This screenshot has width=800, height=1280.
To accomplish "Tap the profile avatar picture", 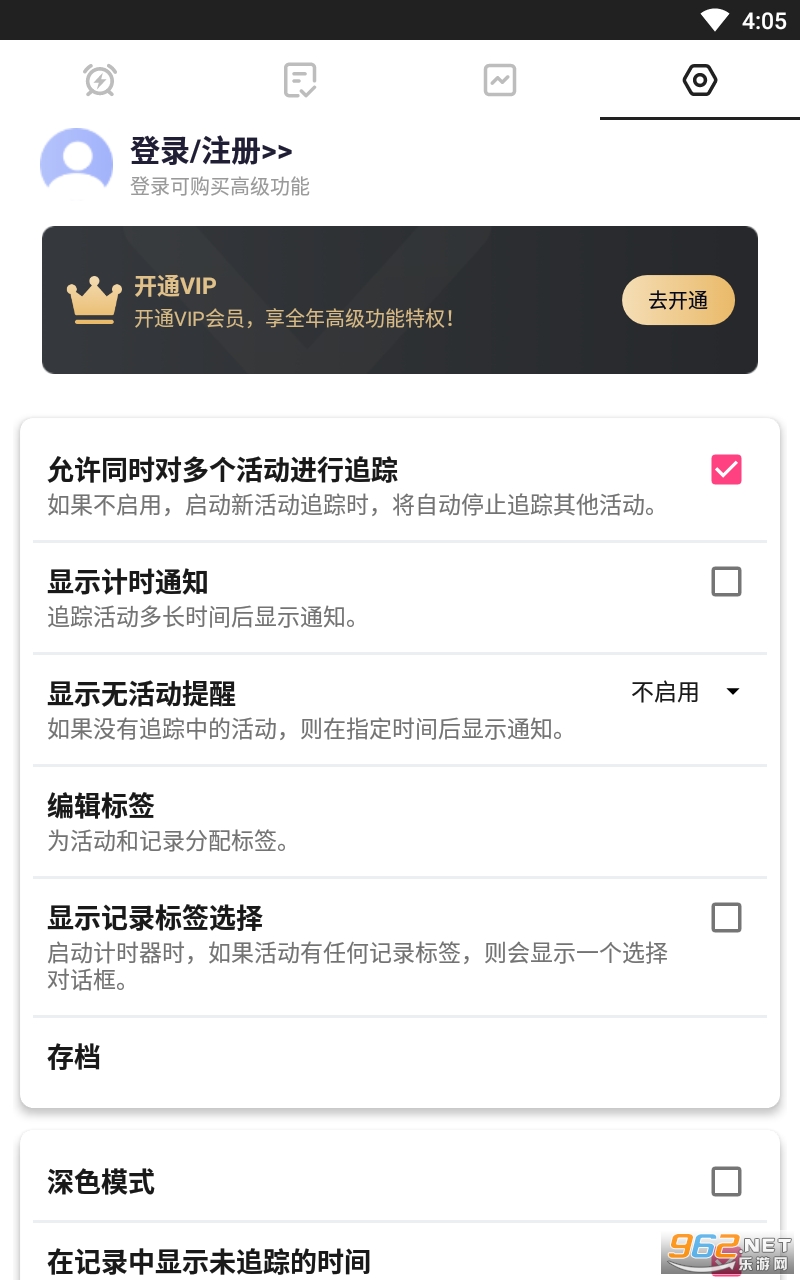I will pyautogui.click(x=76, y=164).
